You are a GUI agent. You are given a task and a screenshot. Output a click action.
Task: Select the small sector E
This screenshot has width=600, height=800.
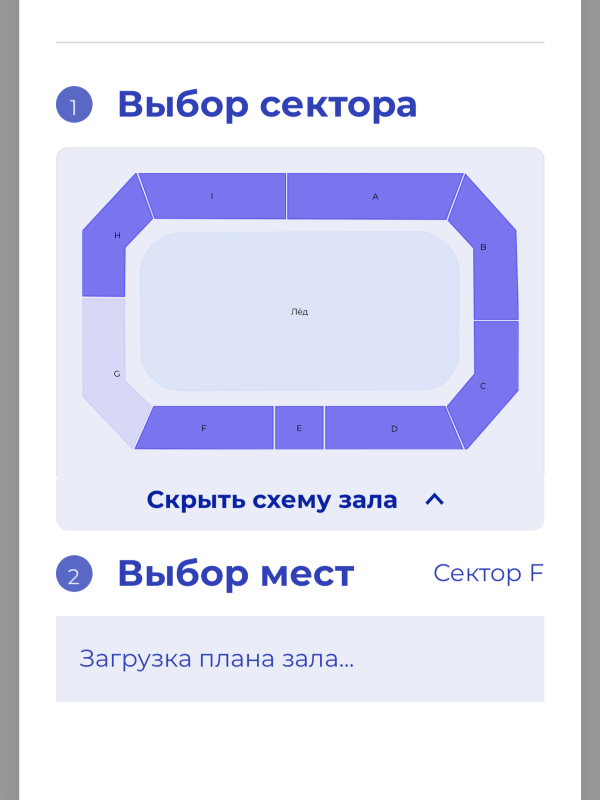299,428
